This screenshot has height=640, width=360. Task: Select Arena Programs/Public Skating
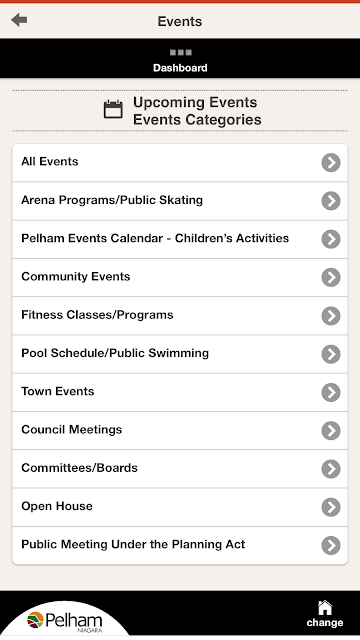click(x=180, y=201)
